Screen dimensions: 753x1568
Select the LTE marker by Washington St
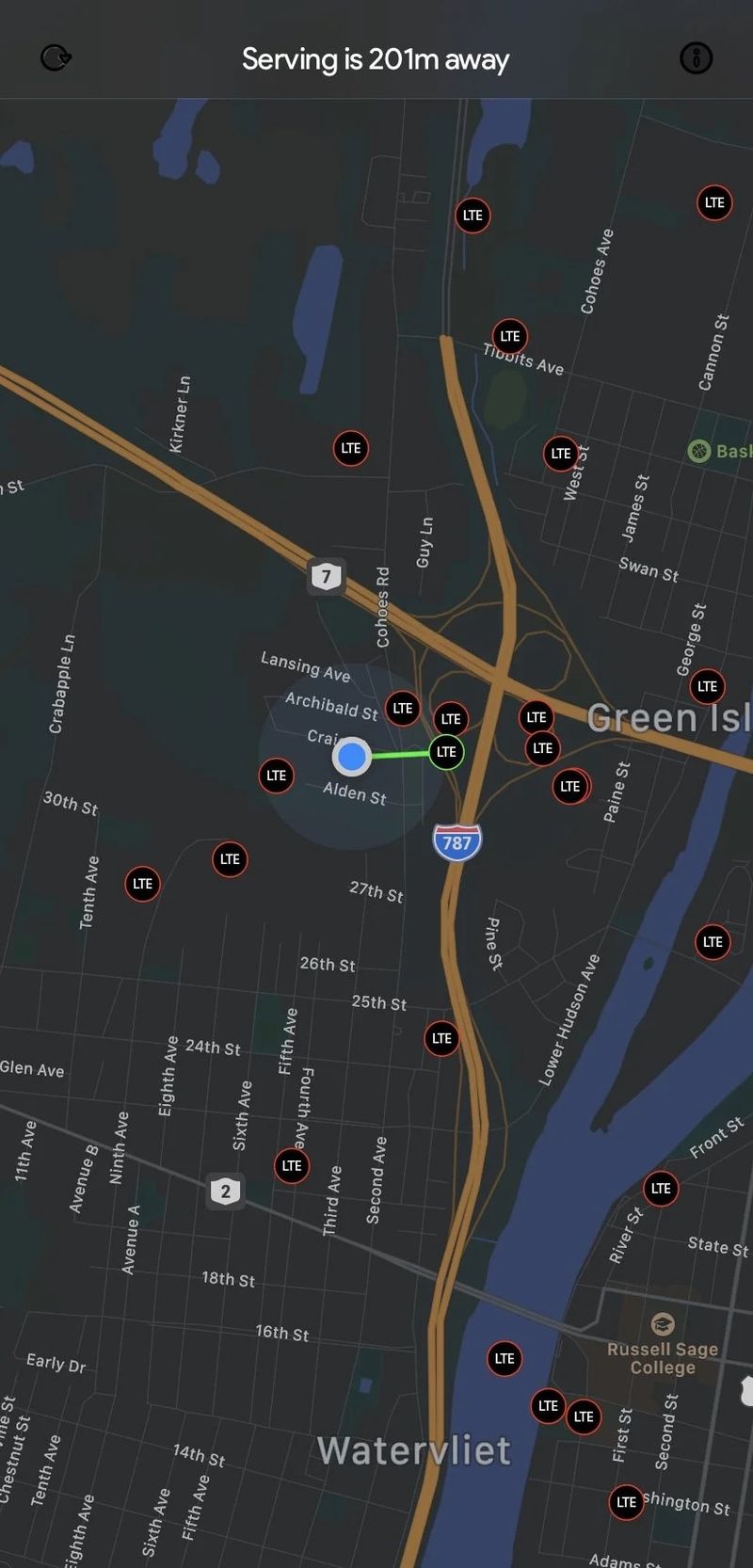[x=627, y=1502]
